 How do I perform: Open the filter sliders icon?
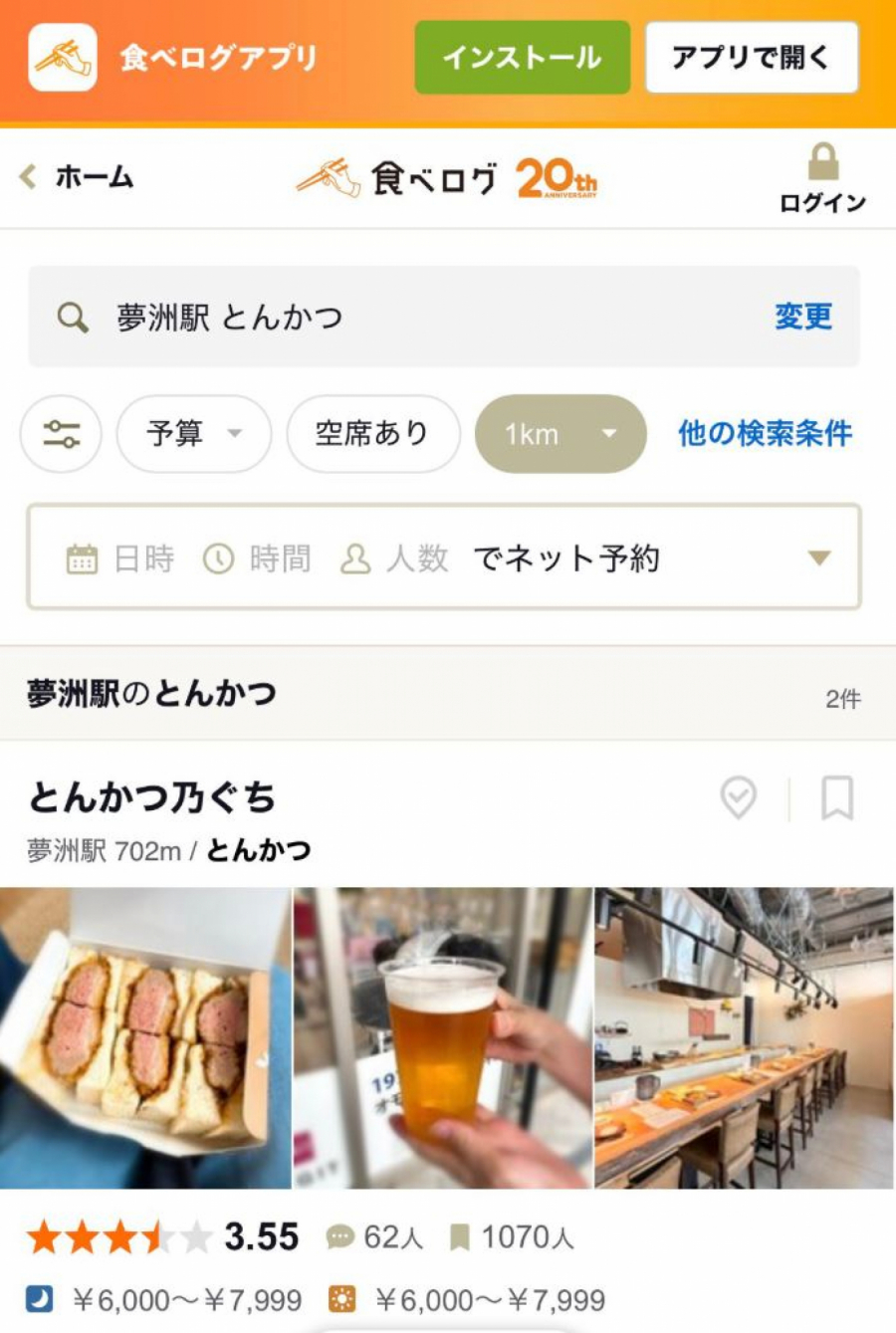point(61,434)
